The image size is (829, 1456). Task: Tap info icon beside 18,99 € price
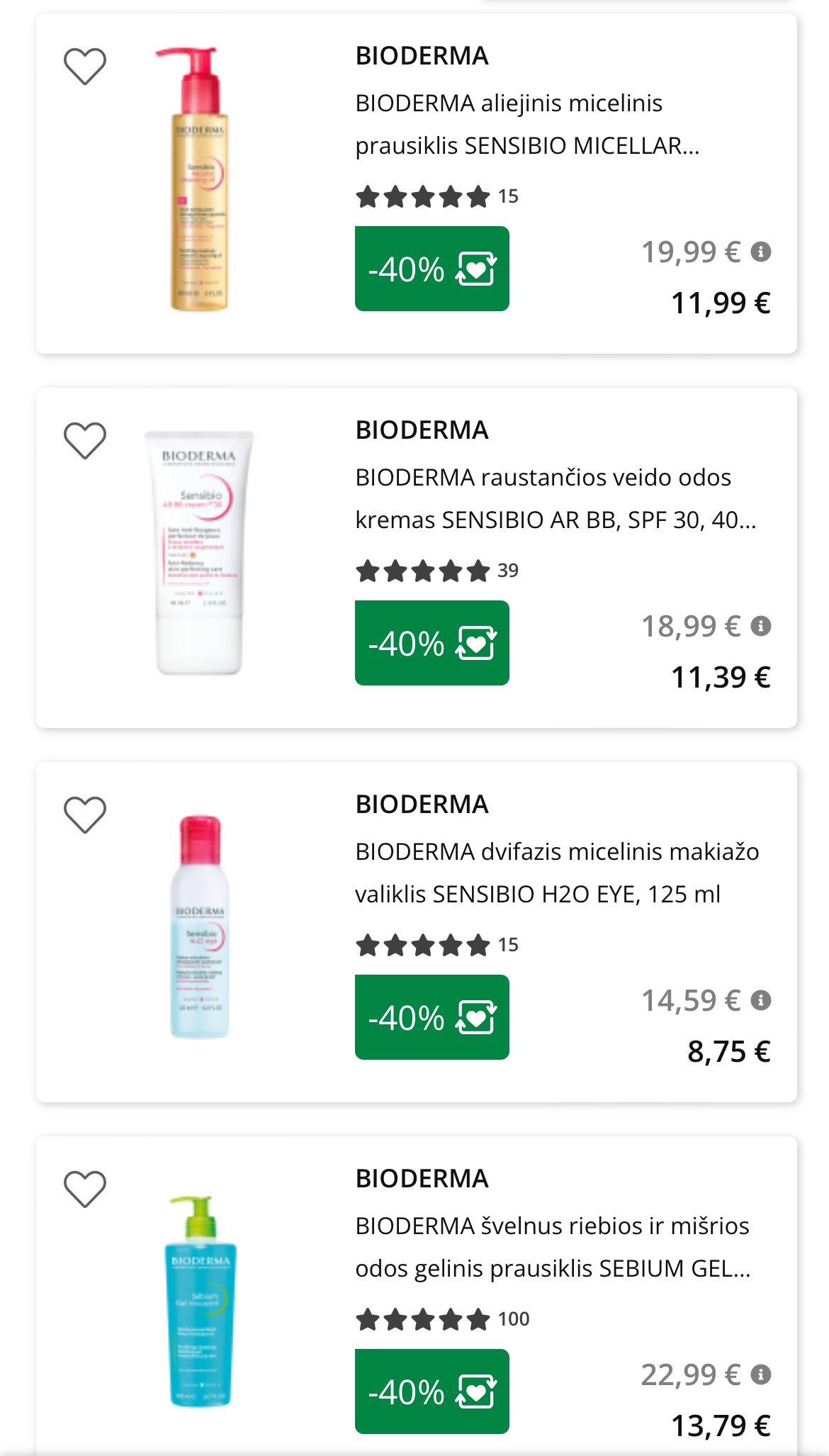coord(761,626)
